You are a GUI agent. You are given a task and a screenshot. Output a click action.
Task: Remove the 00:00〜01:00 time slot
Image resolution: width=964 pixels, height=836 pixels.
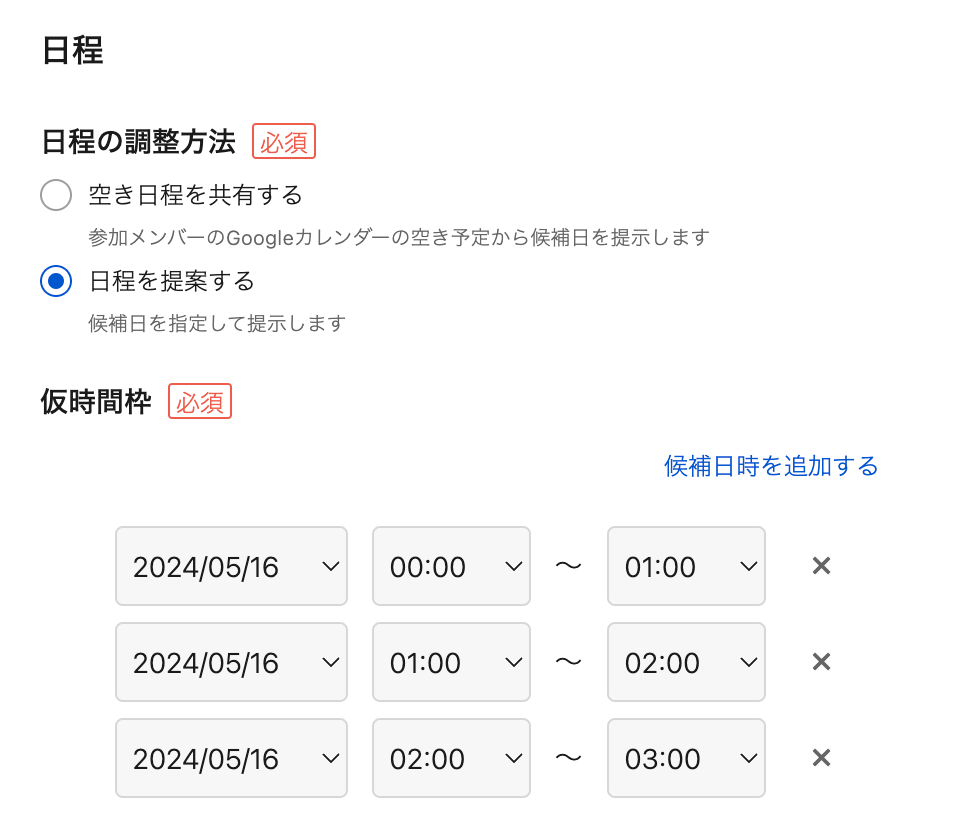pos(821,566)
